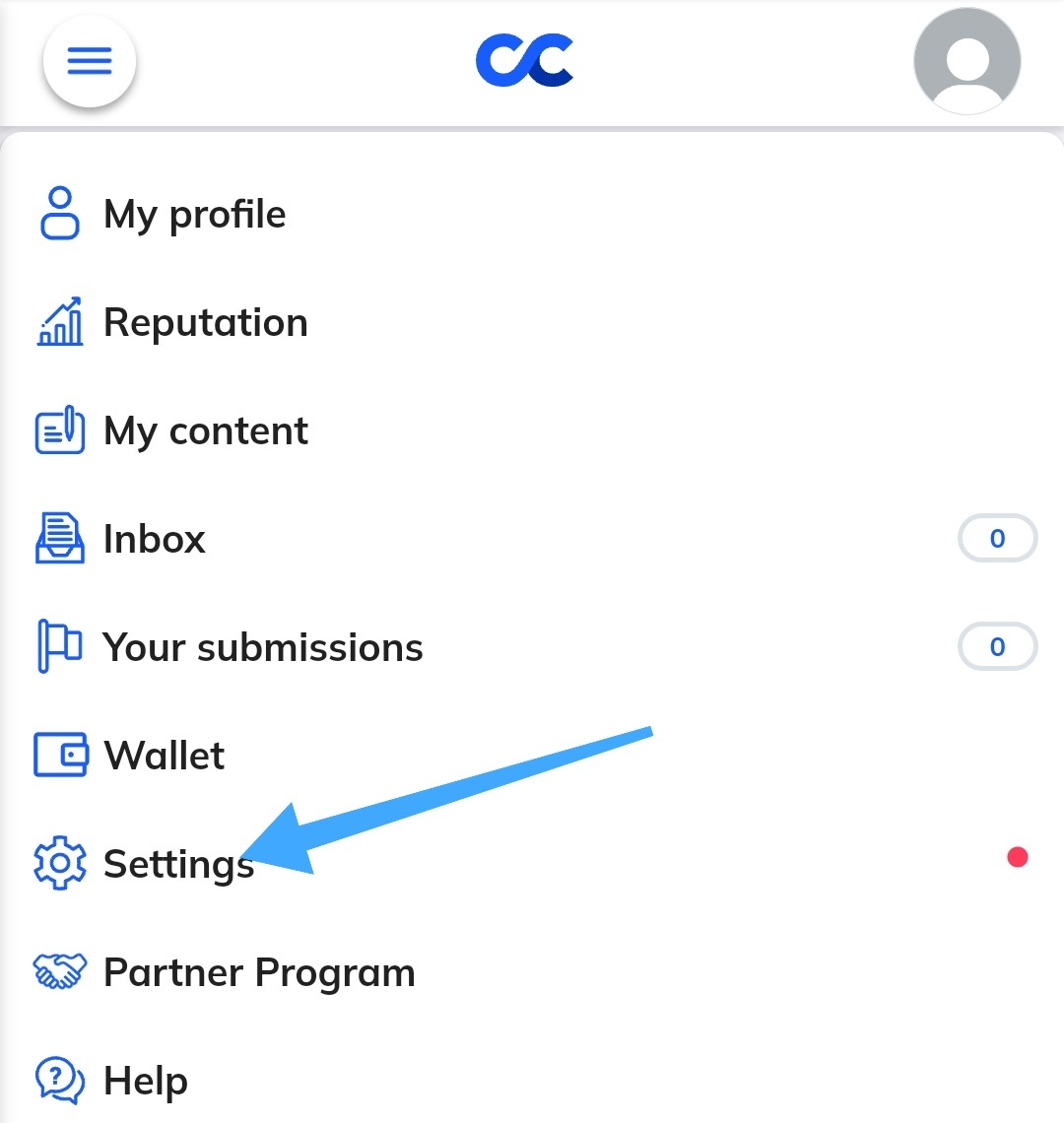Check Your submissions
Image resolution: width=1064 pixels, height=1123 pixels.
point(262,647)
